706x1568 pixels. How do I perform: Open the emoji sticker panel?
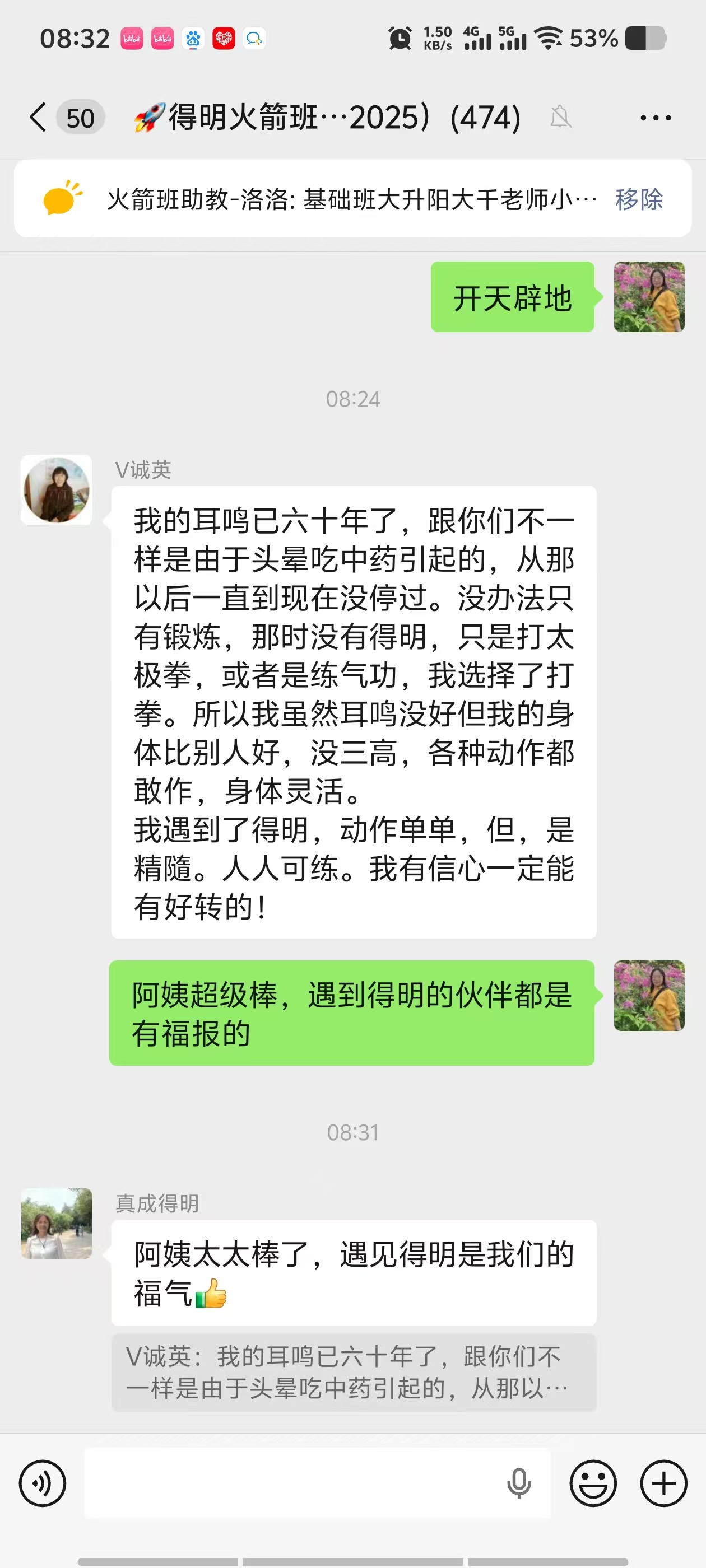click(593, 1483)
